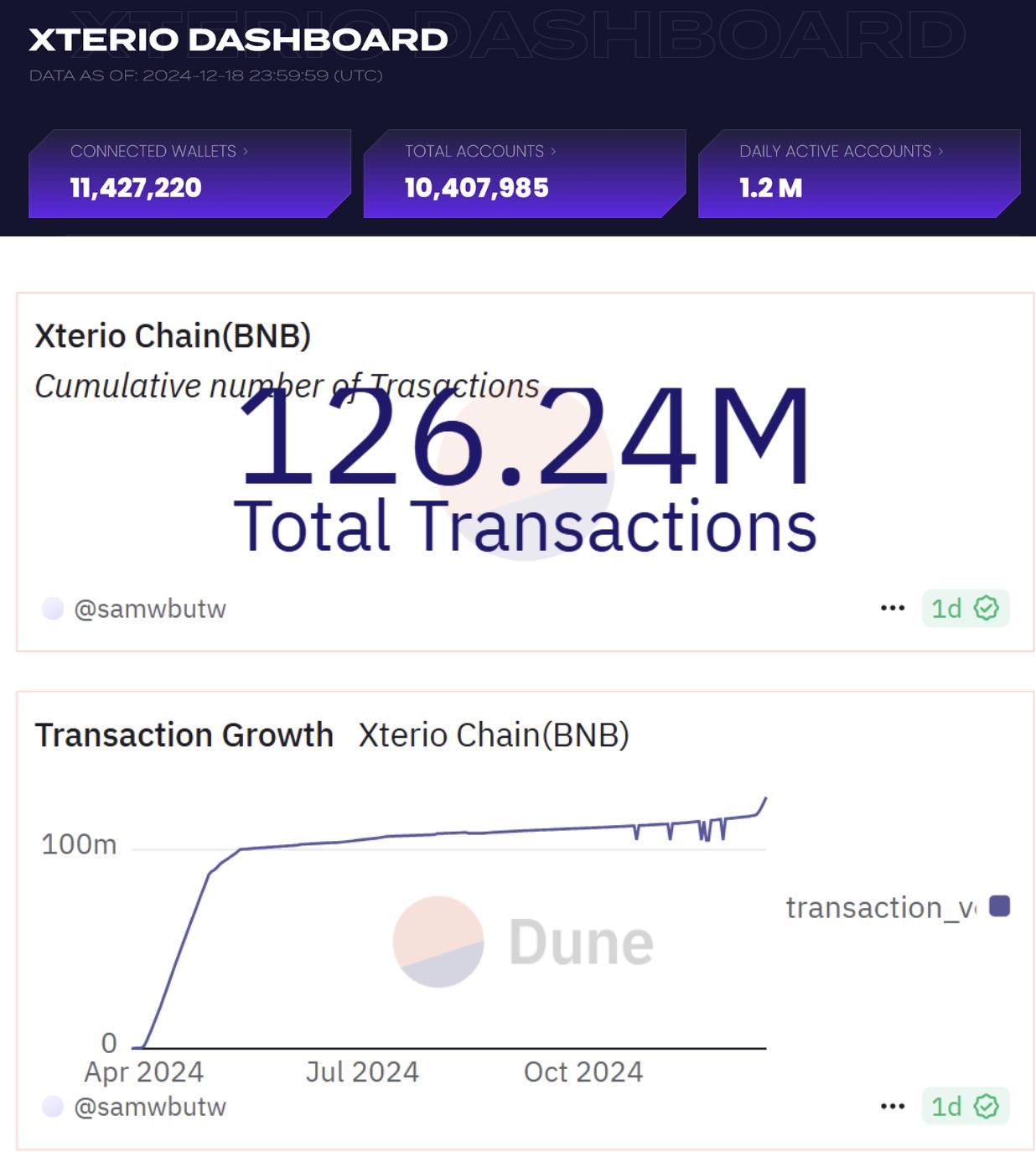Click the verified checkmark badge on Total Transactions card
Image resolution: width=1036 pixels, height=1152 pixels.
pyautogui.click(x=987, y=606)
